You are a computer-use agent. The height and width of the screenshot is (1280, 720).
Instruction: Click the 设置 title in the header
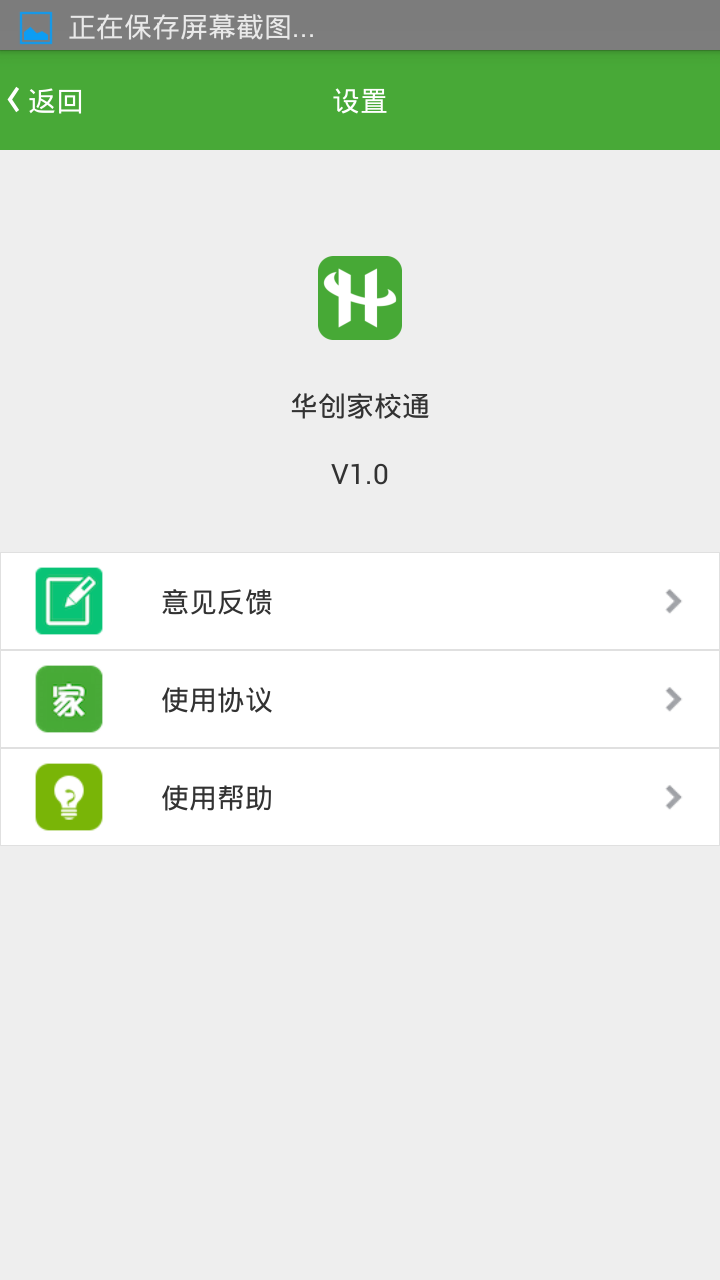tap(361, 100)
